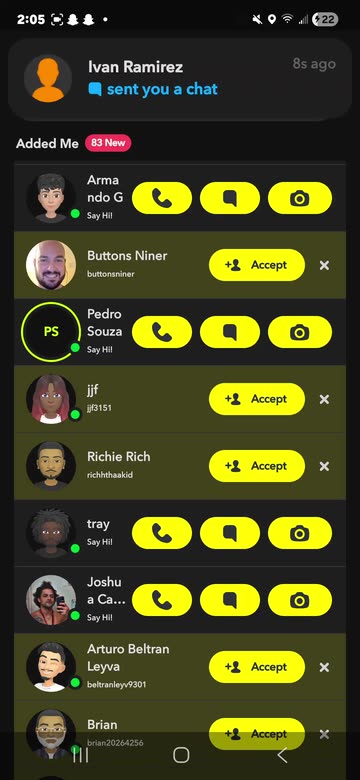Send a chat to Armando G
This screenshot has height=780, width=360.
click(x=230, y=198)
